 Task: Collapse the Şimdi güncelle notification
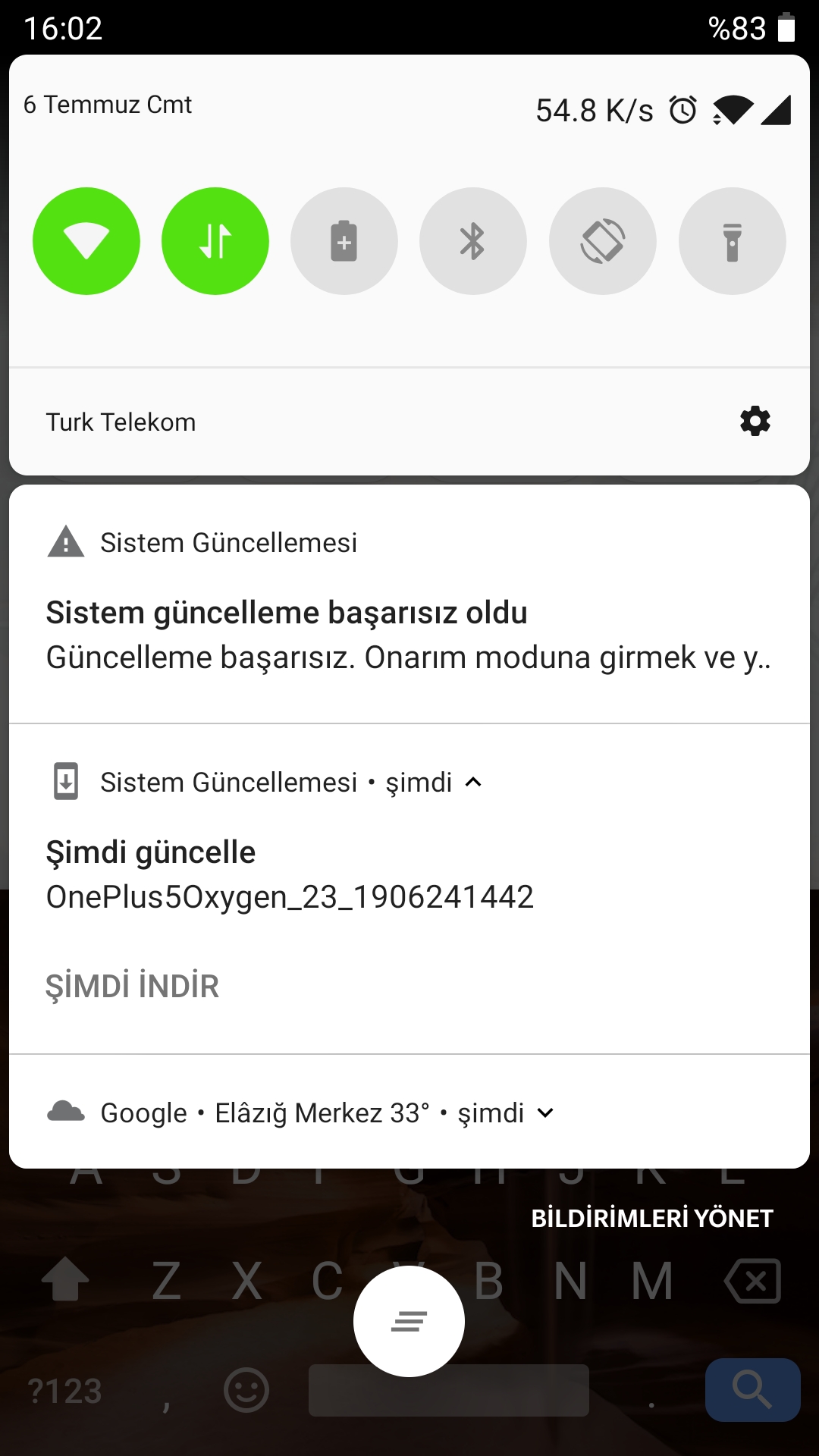pyautogui.click(x=473, y=782)
